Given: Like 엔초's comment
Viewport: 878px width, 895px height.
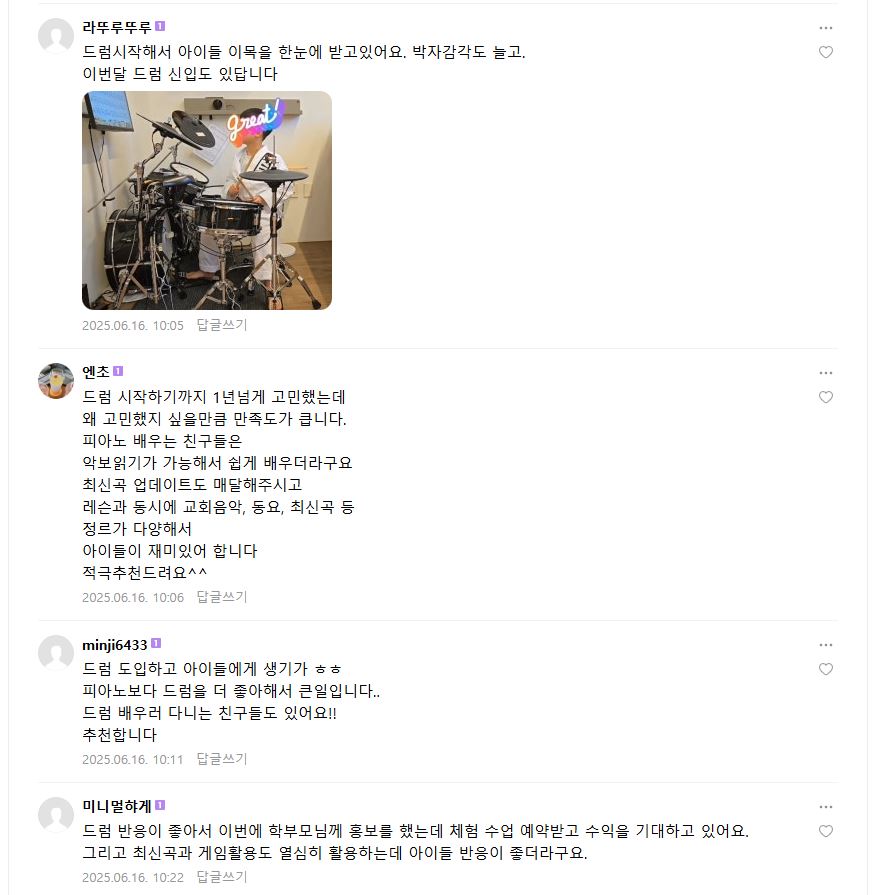Looking at the screenshot, I should pyautogui.click(x=825, y=397).
